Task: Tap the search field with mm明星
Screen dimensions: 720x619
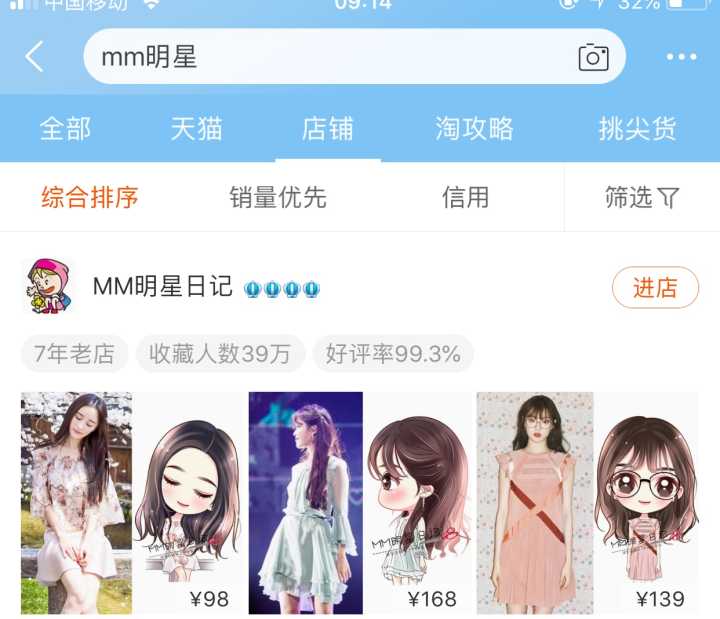Action: 330,57
